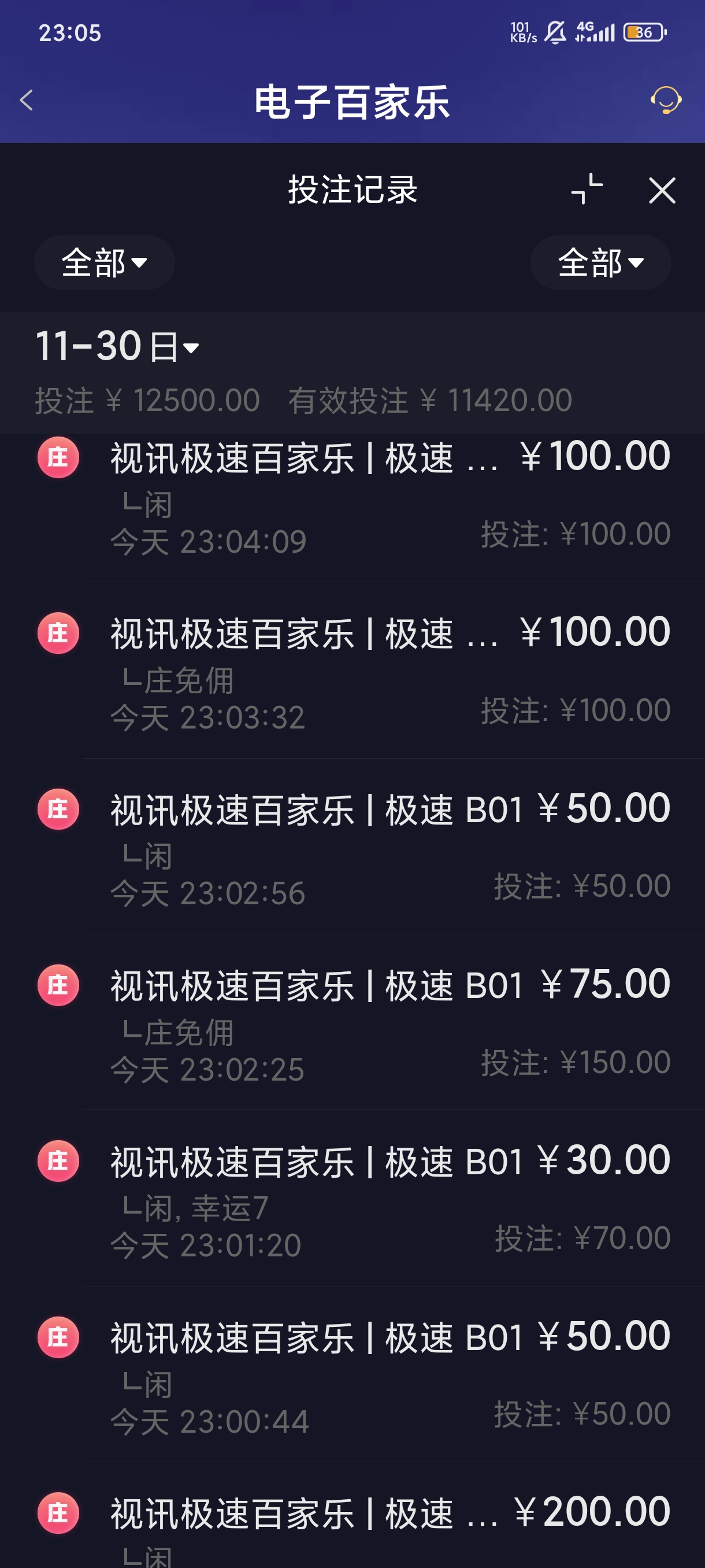Tap the 庄 badge on the 23:01:20 record
Viewport: 705px width, 1568px height.
58,1162
